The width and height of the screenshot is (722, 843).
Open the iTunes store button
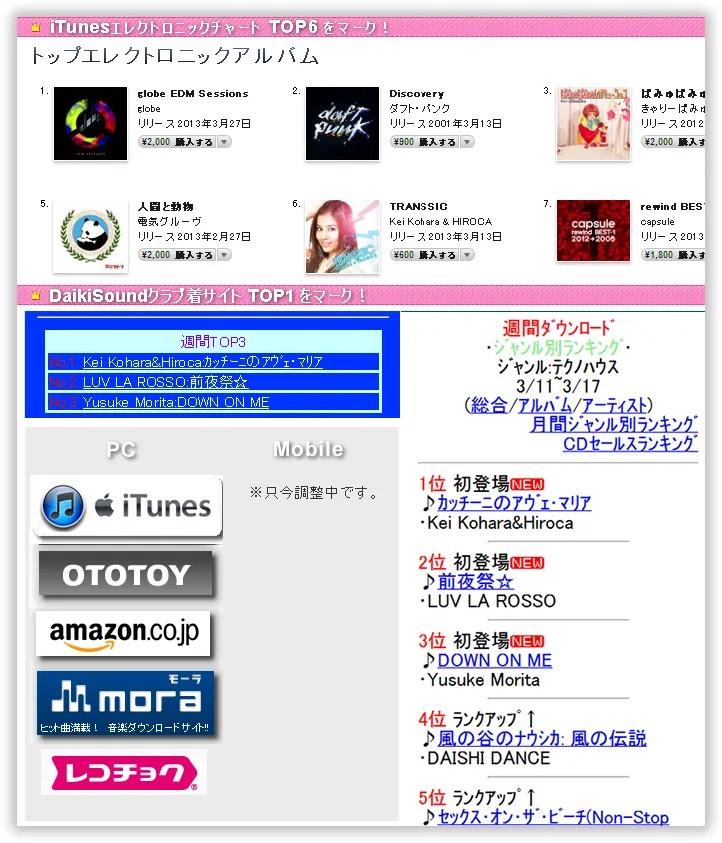click(x=126, y=506)
